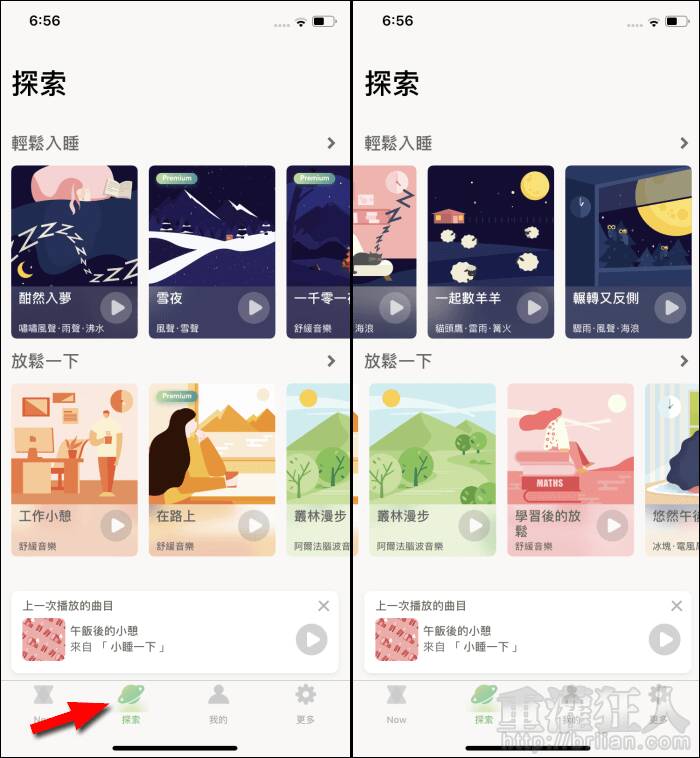Play the 雪夜 track
The height and width of the screenshot is (758, 700).
pyautogui.click(x=254, y=307)
